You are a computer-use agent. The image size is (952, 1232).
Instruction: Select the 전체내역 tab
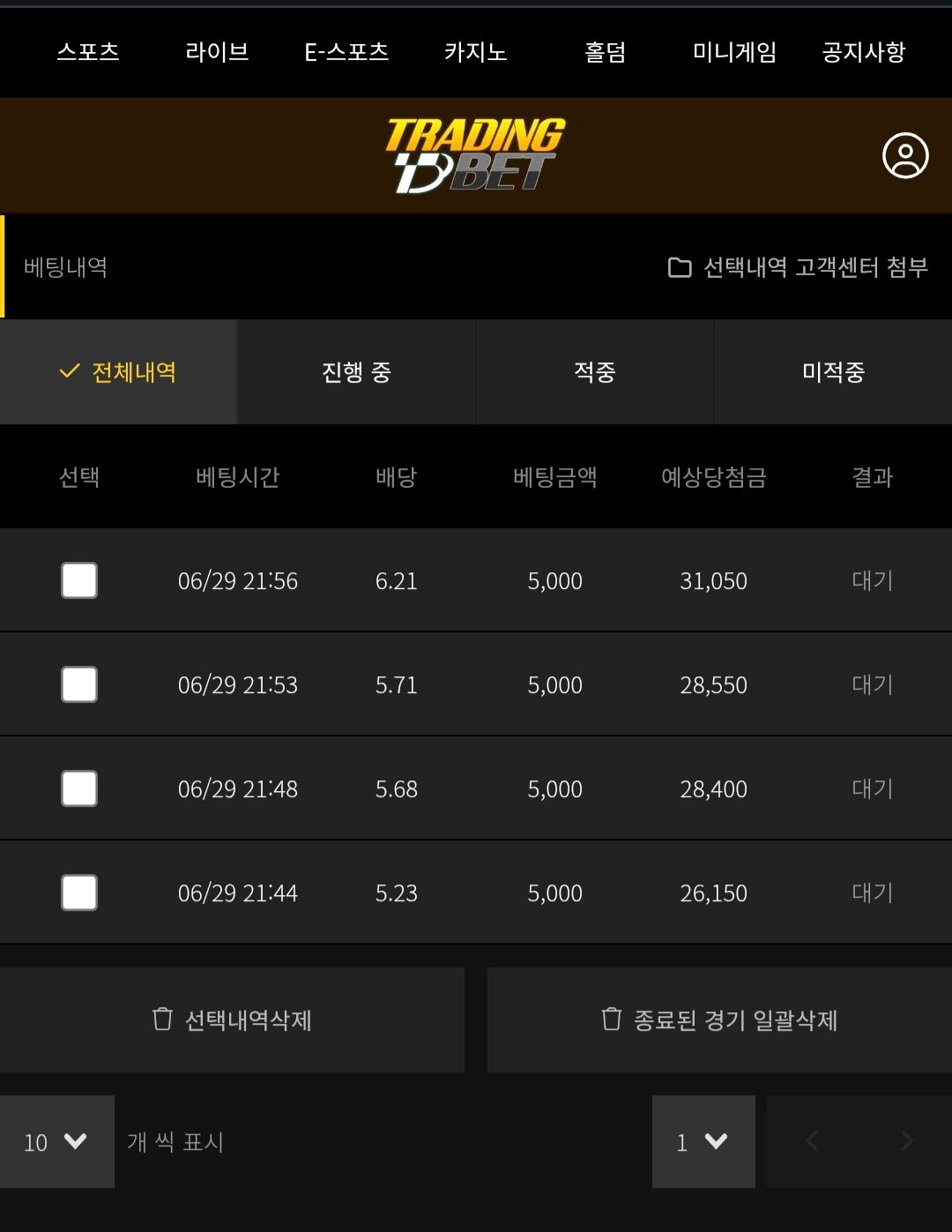(x=118, y=372)
